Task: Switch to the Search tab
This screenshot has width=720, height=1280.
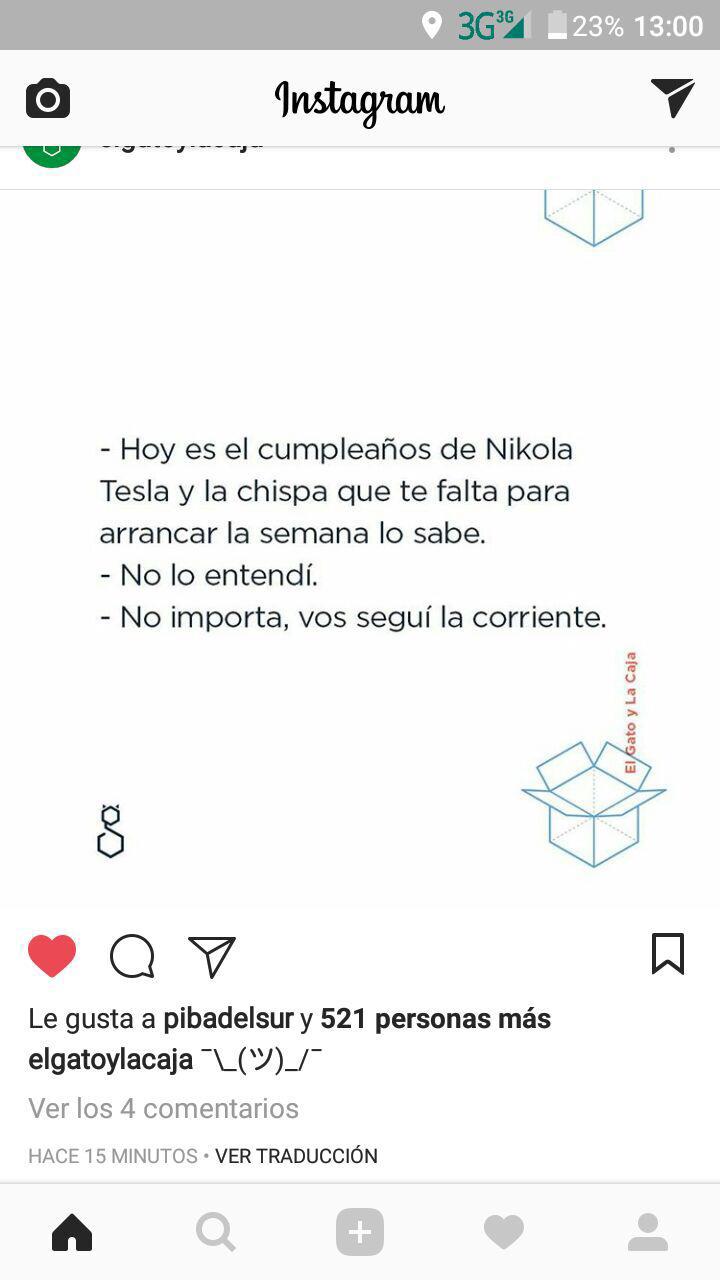Action: pos(216,1232)
